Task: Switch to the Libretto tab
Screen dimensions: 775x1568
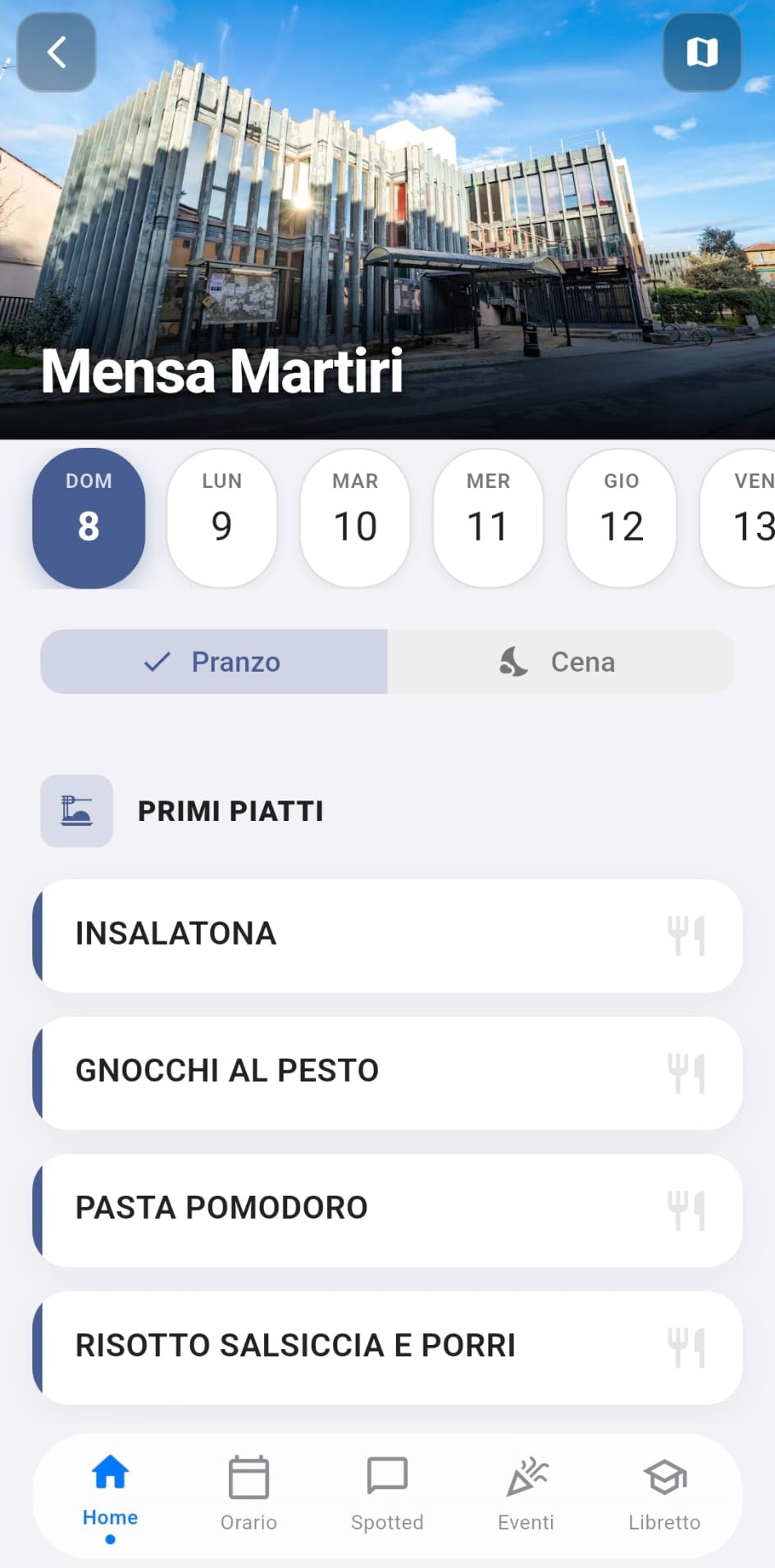Action: (664, 1494)
